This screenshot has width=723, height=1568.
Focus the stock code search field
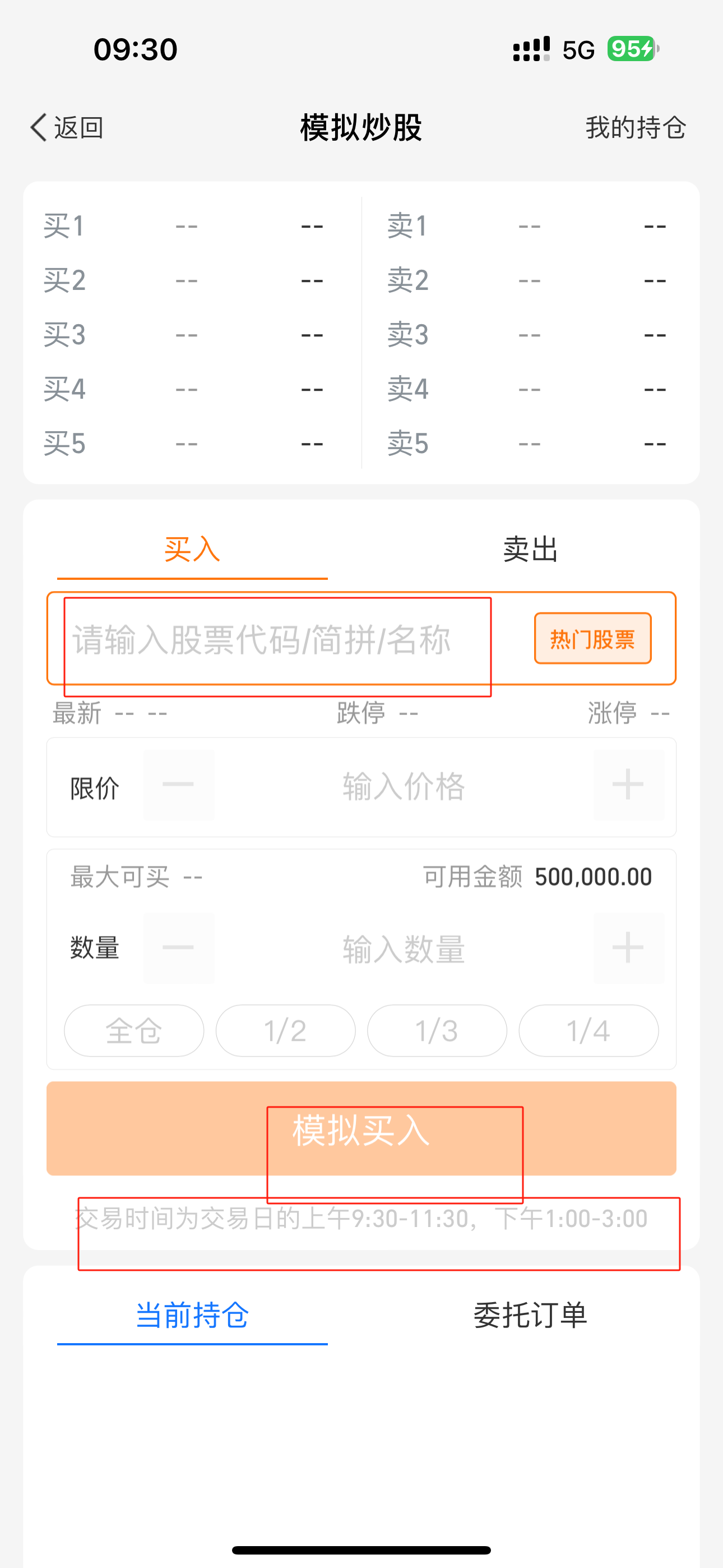(286, 639)
